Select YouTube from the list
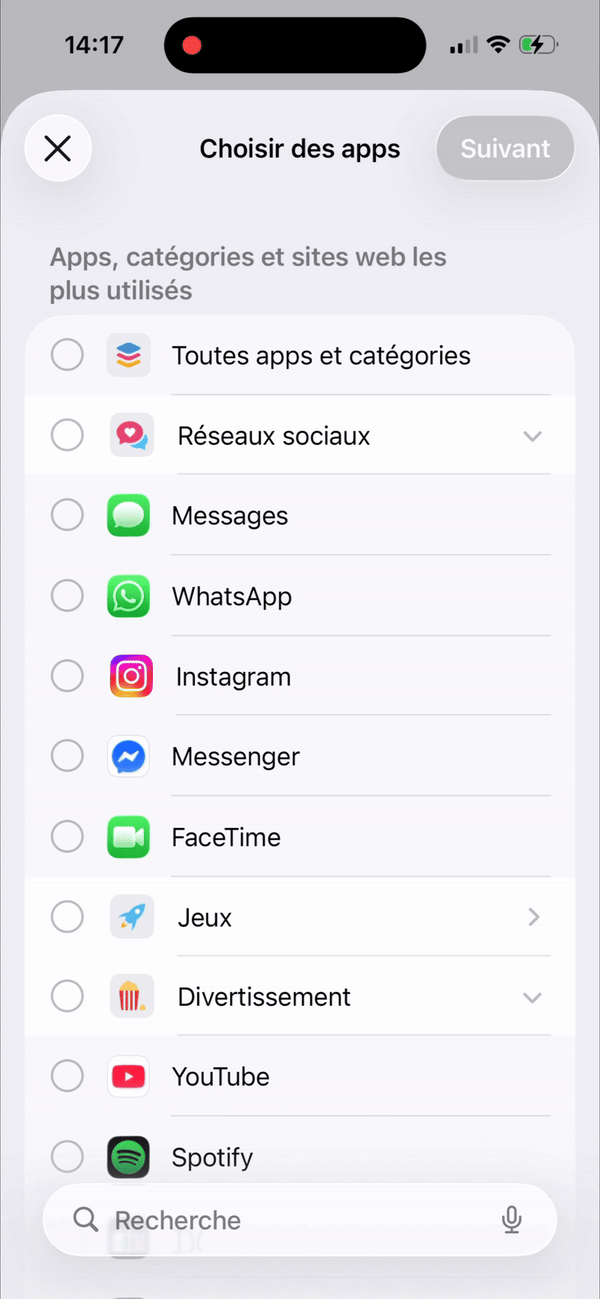This screenshot has width=600, height=1299. (68, 1077)
